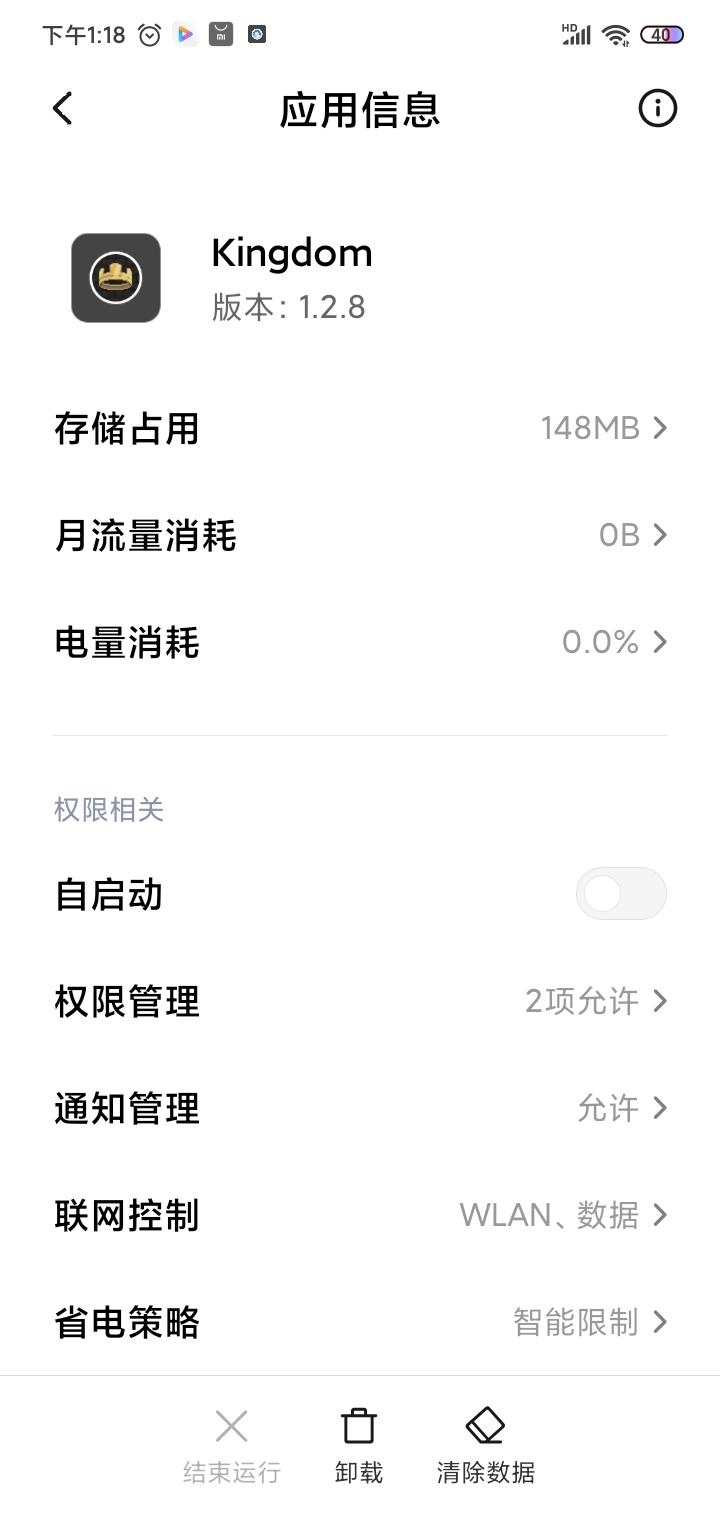Screen dimensions: 720x1520
Task: Open 权限管理 permission settings
Action: pyautogui.click(x=360, y=1001)
